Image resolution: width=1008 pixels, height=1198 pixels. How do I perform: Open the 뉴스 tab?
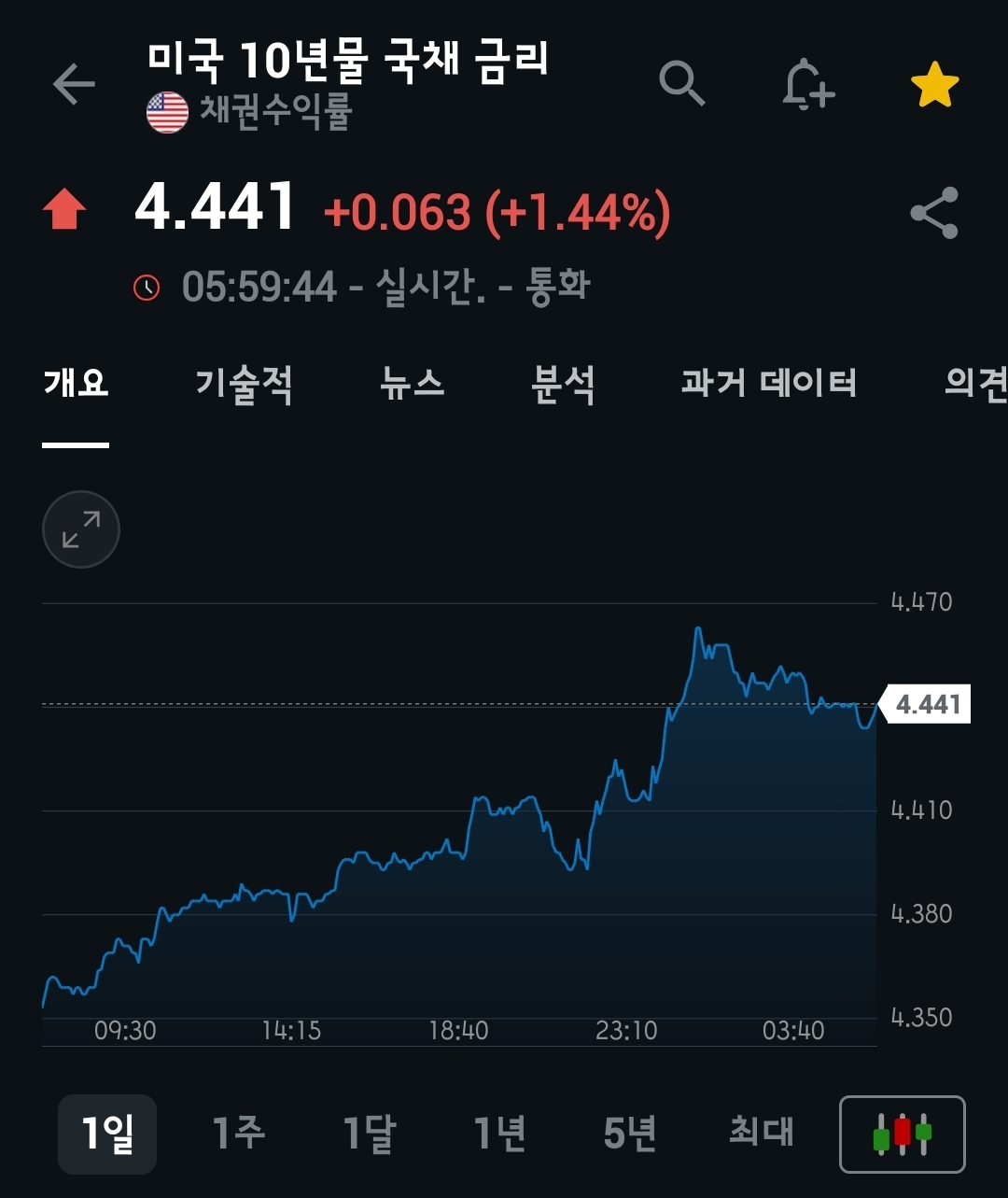[x=413, y=384]
